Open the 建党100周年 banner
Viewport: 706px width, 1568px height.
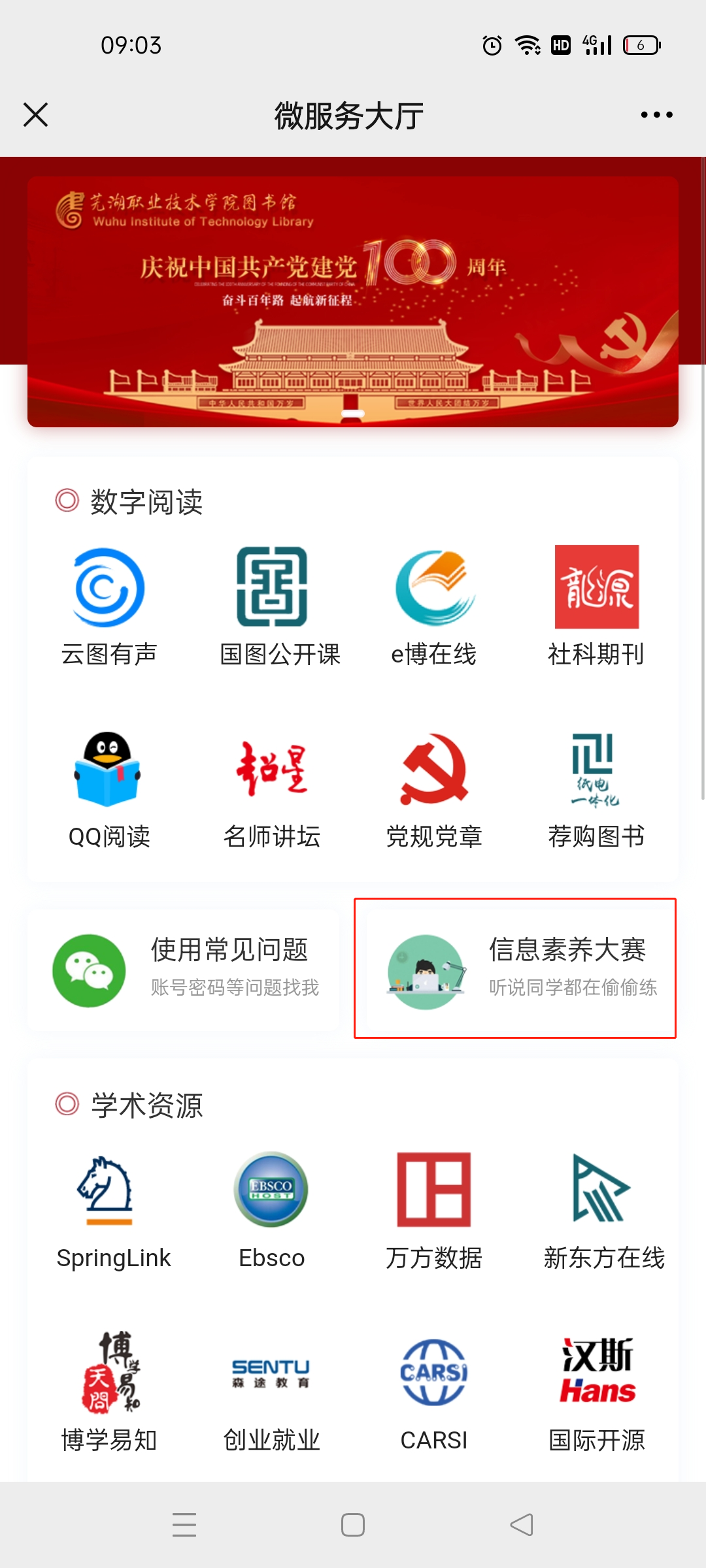(x=353, y=302)
